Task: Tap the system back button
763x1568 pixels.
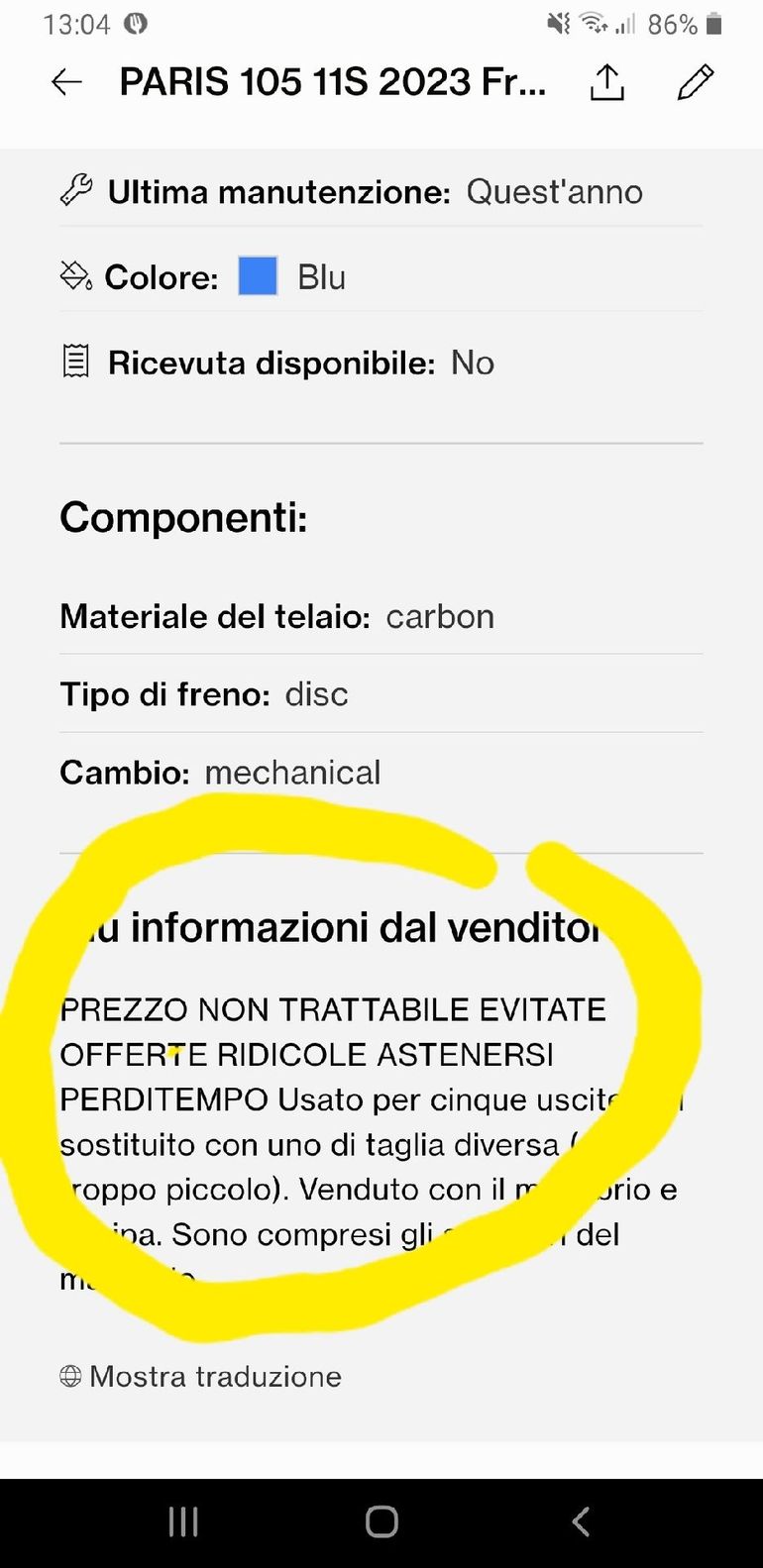Action: click(582, 1520)
